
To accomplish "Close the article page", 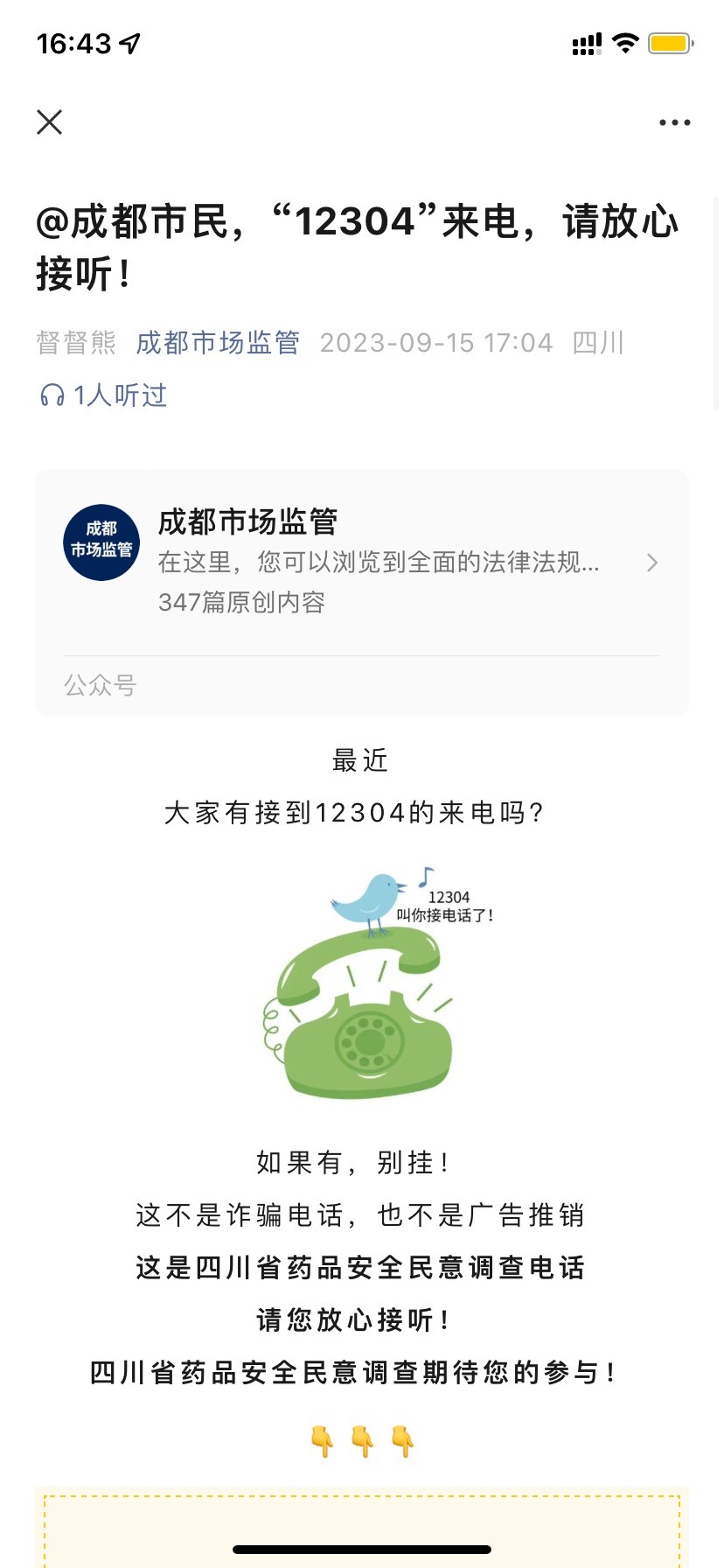I will [x=50, y=122].
